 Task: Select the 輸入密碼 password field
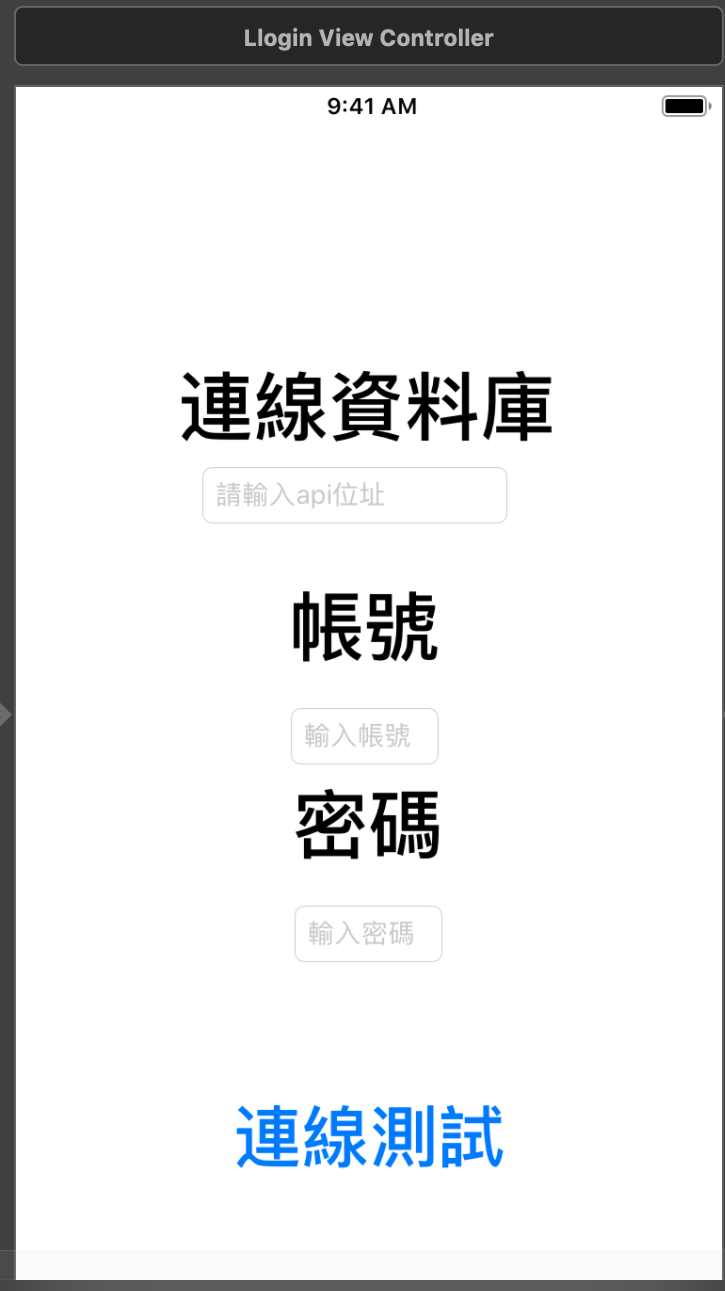point(368,934)
